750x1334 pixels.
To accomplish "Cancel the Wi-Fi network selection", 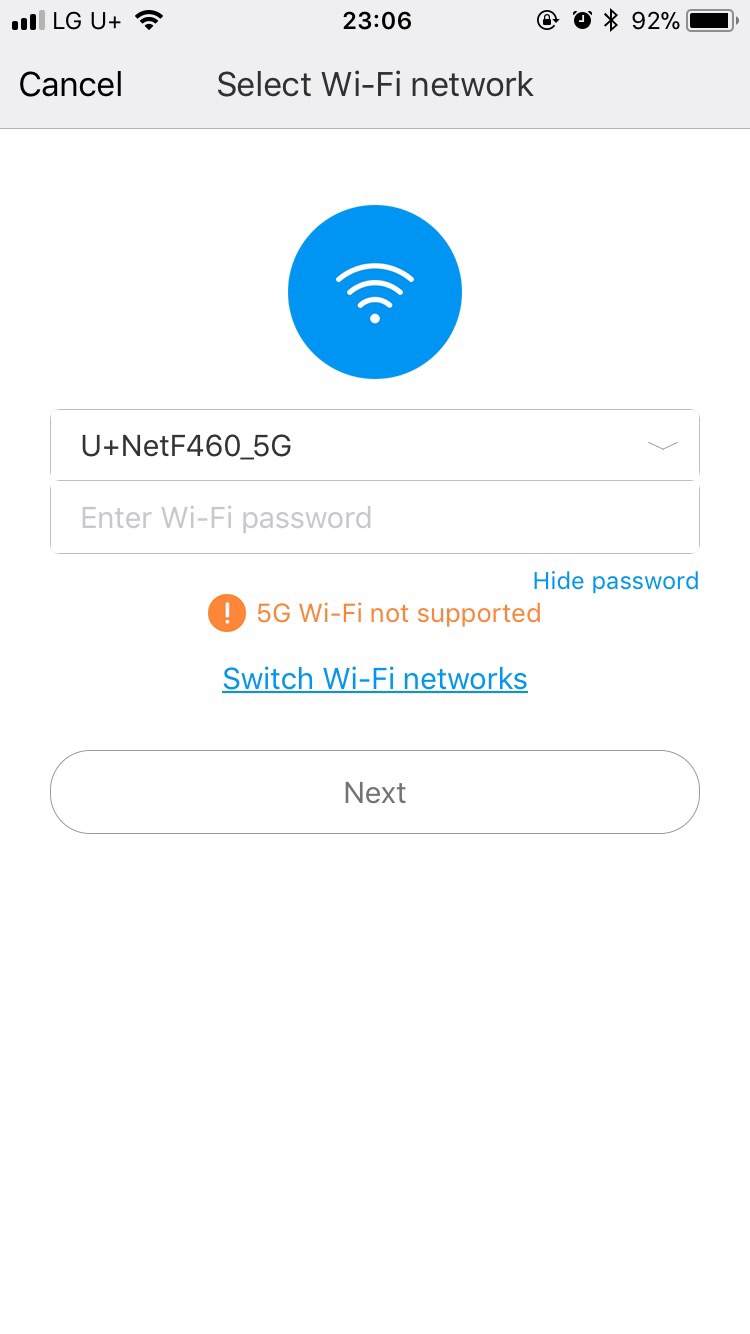I will (71, 85).
